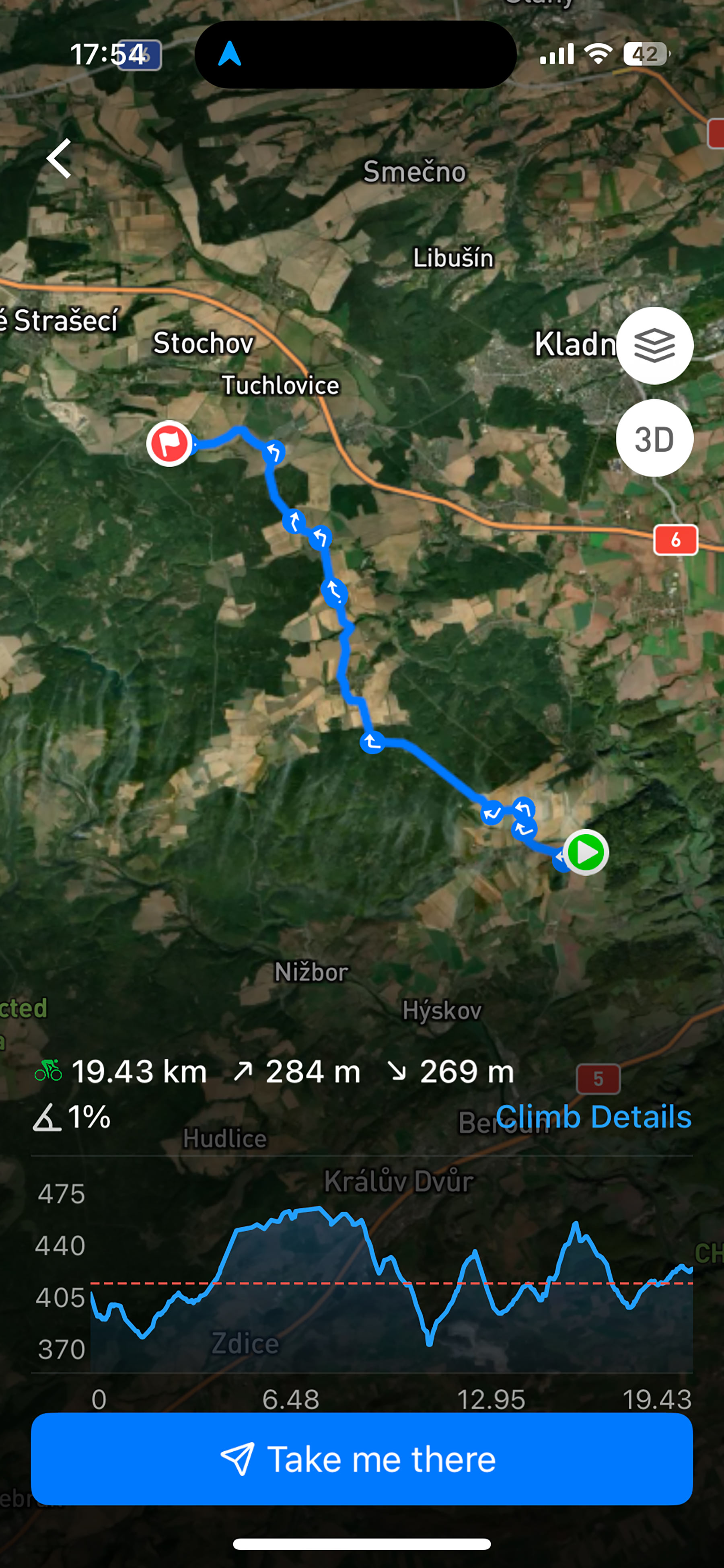Go back using the arrow
The height and width of the screenshot is (1568, 724).
click(59, 158)
